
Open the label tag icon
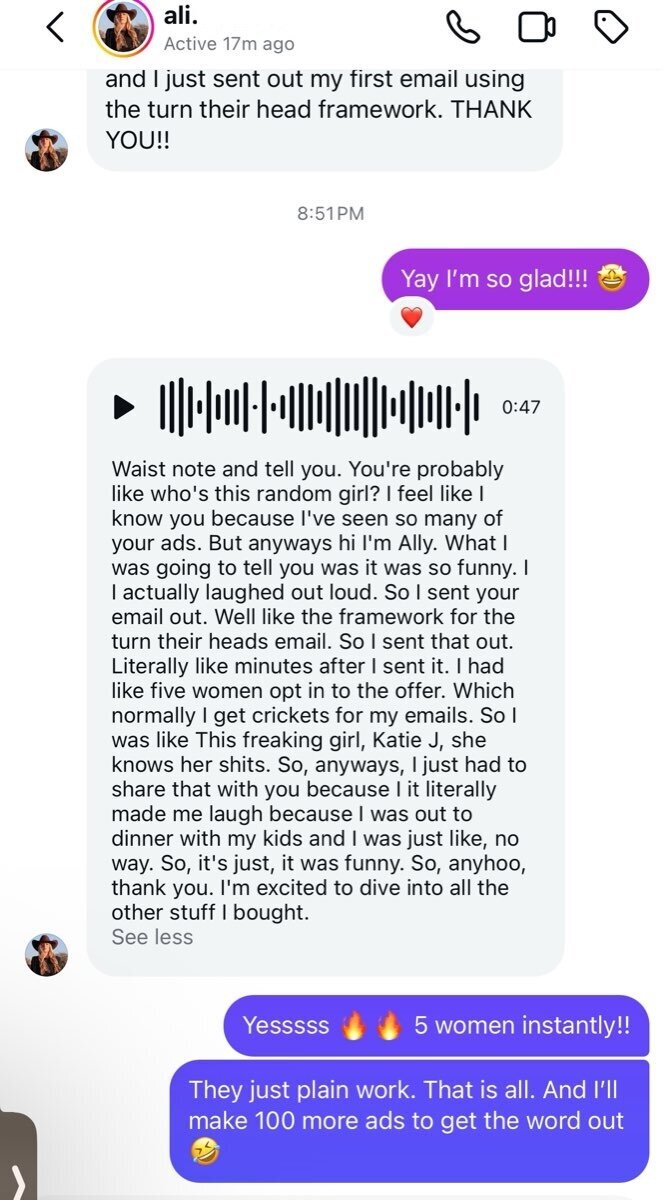pos(611,27)
